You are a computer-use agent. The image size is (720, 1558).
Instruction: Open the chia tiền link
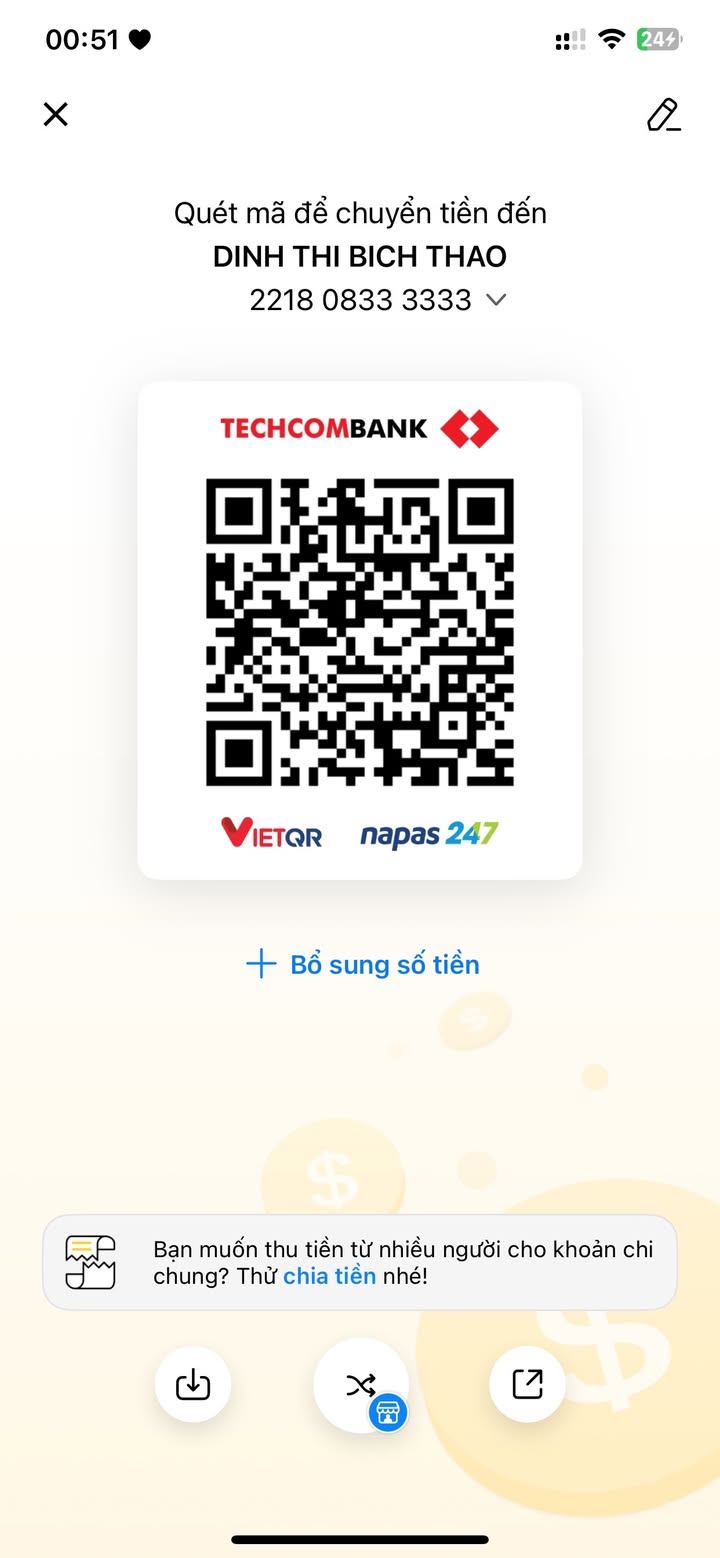coord(329,1276)
